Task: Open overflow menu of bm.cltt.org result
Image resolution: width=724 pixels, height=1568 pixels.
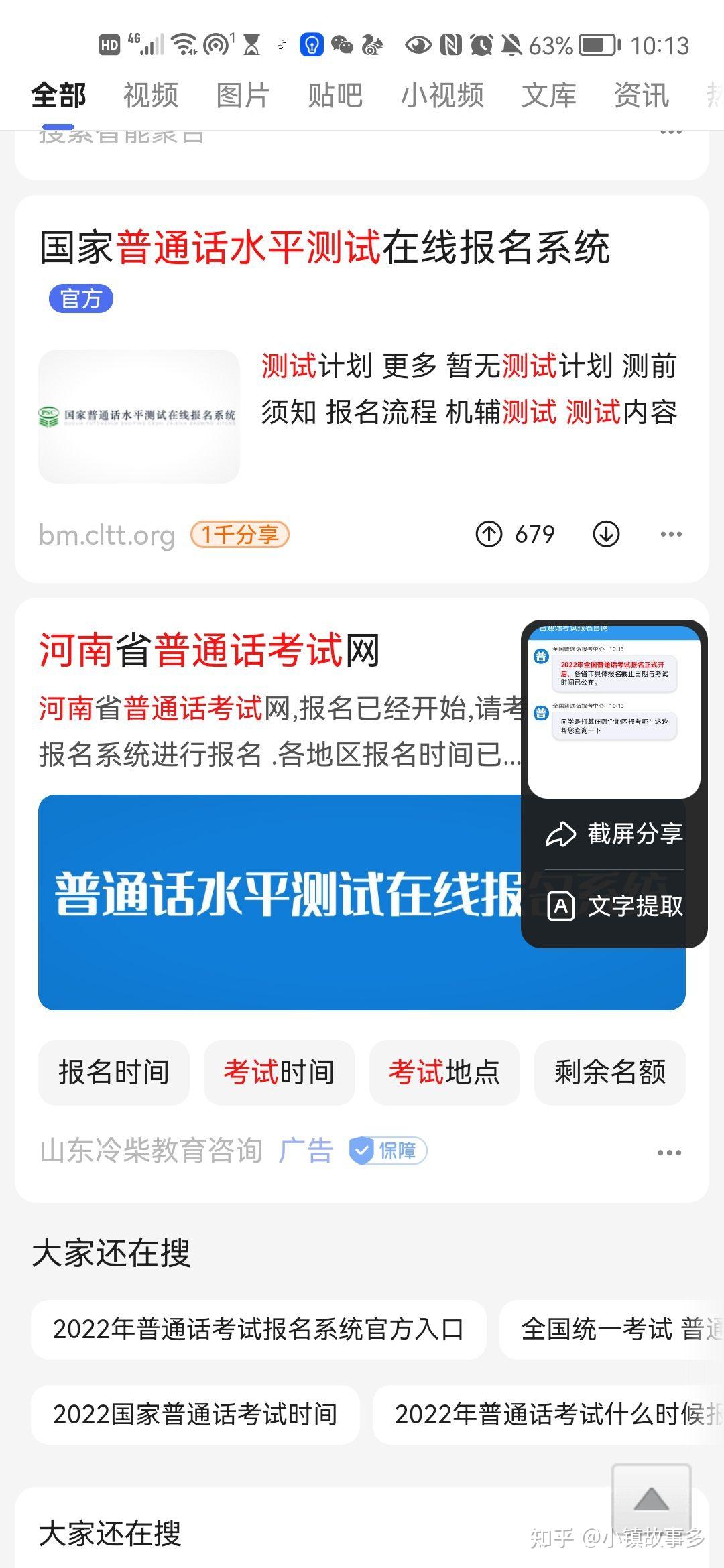Action: (671, 534)
